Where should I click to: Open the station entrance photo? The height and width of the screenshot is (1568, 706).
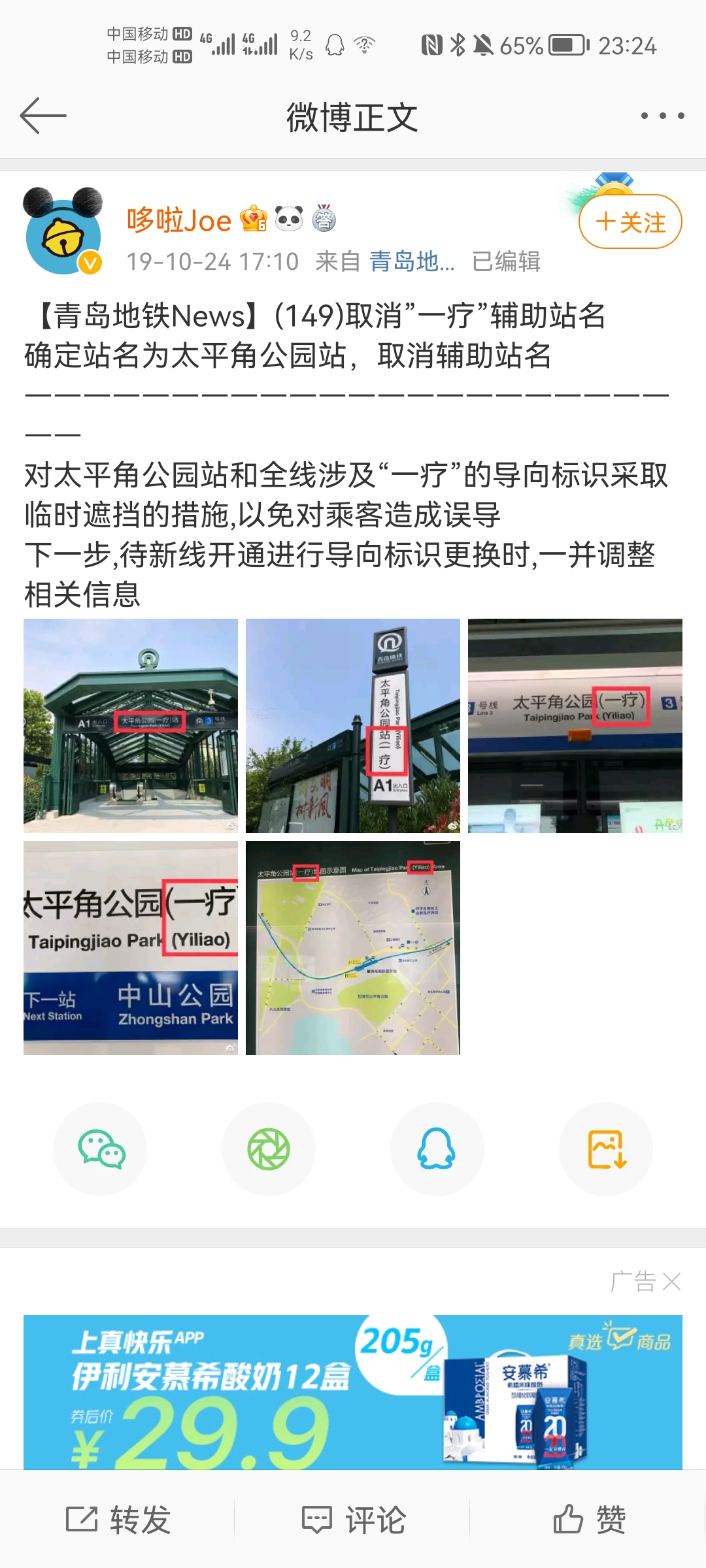pyautogui.click(x=131, y=725)
